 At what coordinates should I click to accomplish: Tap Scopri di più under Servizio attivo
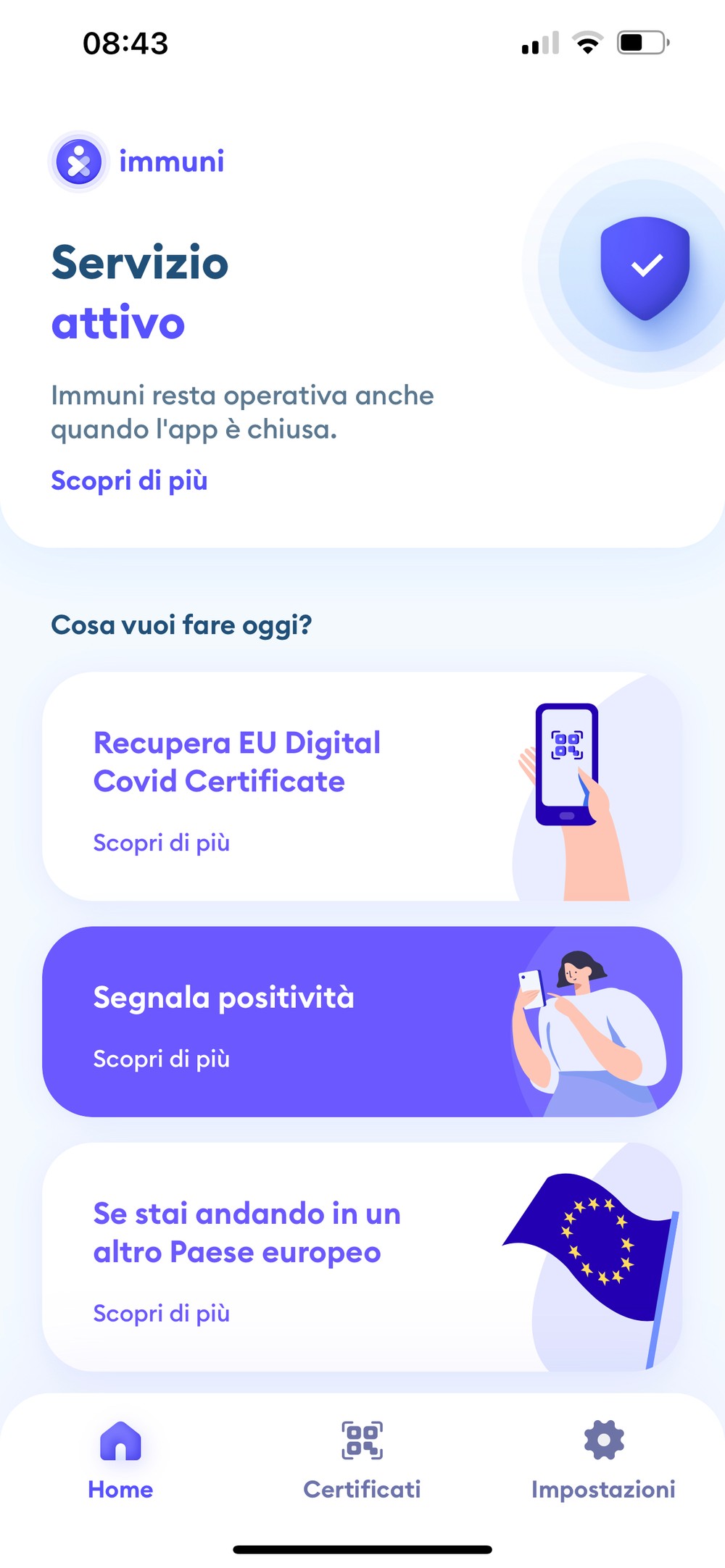click(x=129, y=480)
